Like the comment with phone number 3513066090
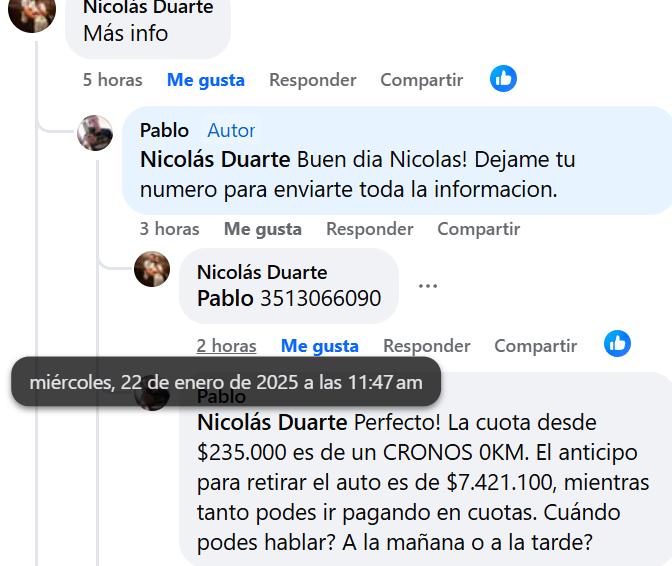This screenshot has height=566, width=672. click(319, 346)
